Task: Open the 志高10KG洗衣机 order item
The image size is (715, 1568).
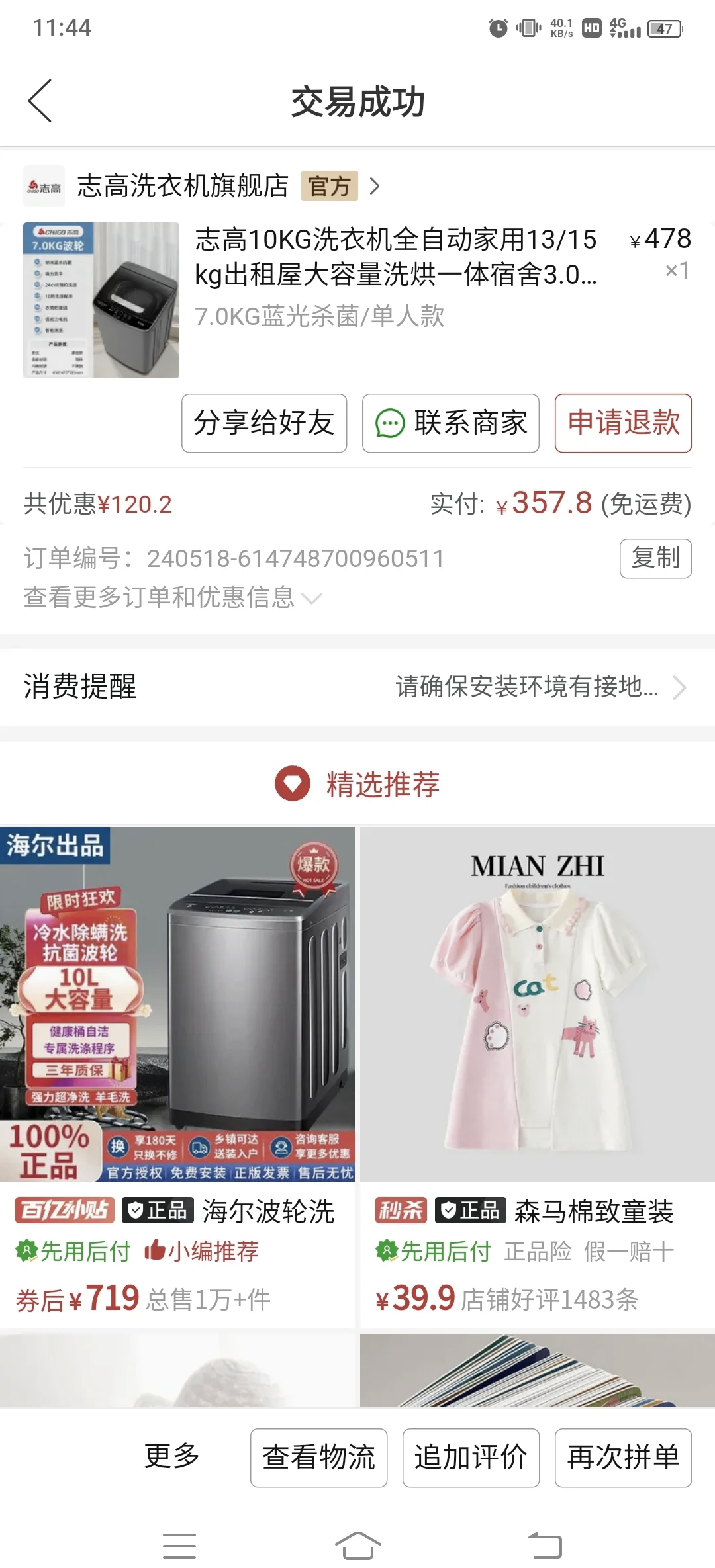Action: tap(358, 300)
